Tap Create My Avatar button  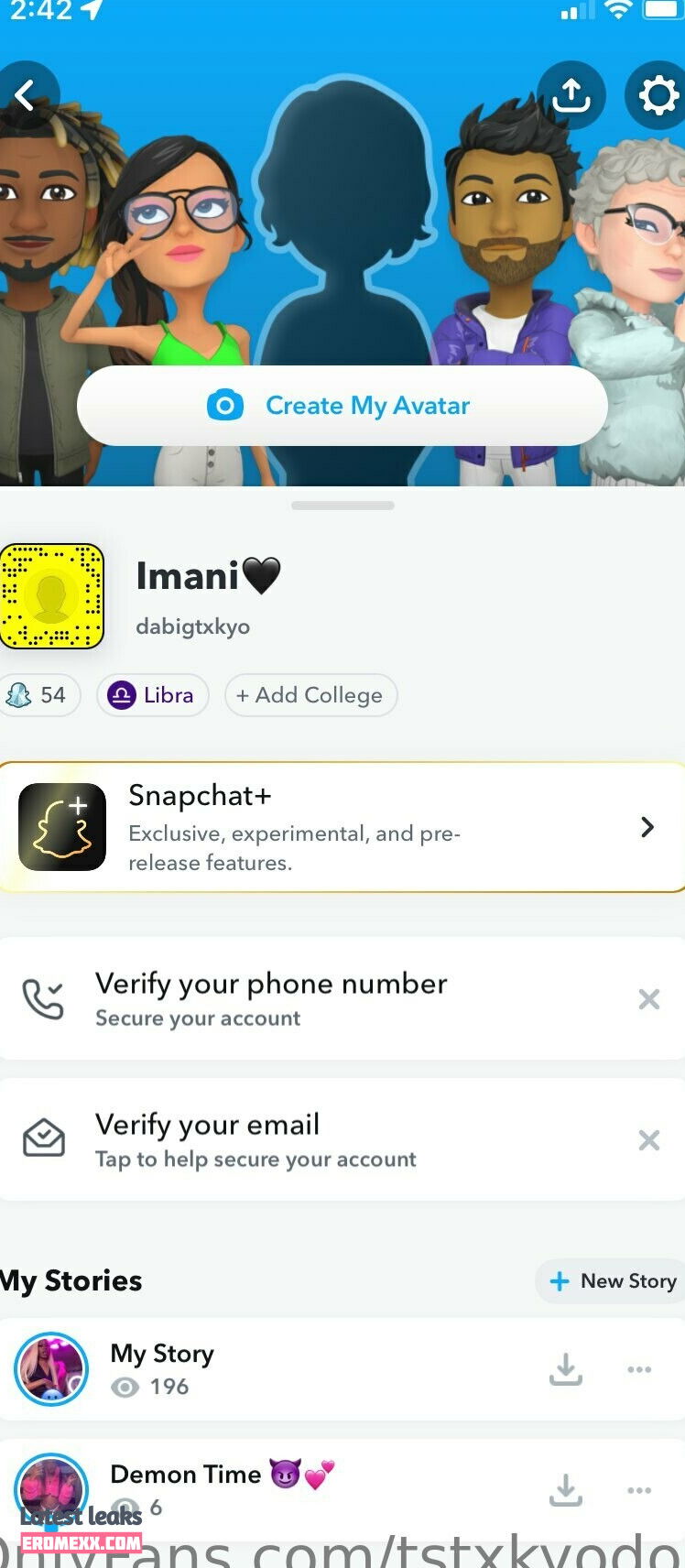(x=342, y=406)
